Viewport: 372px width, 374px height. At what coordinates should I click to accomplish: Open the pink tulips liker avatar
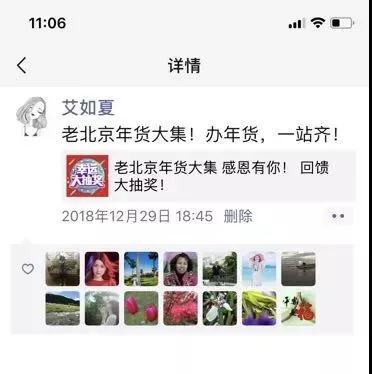[141, 308]
